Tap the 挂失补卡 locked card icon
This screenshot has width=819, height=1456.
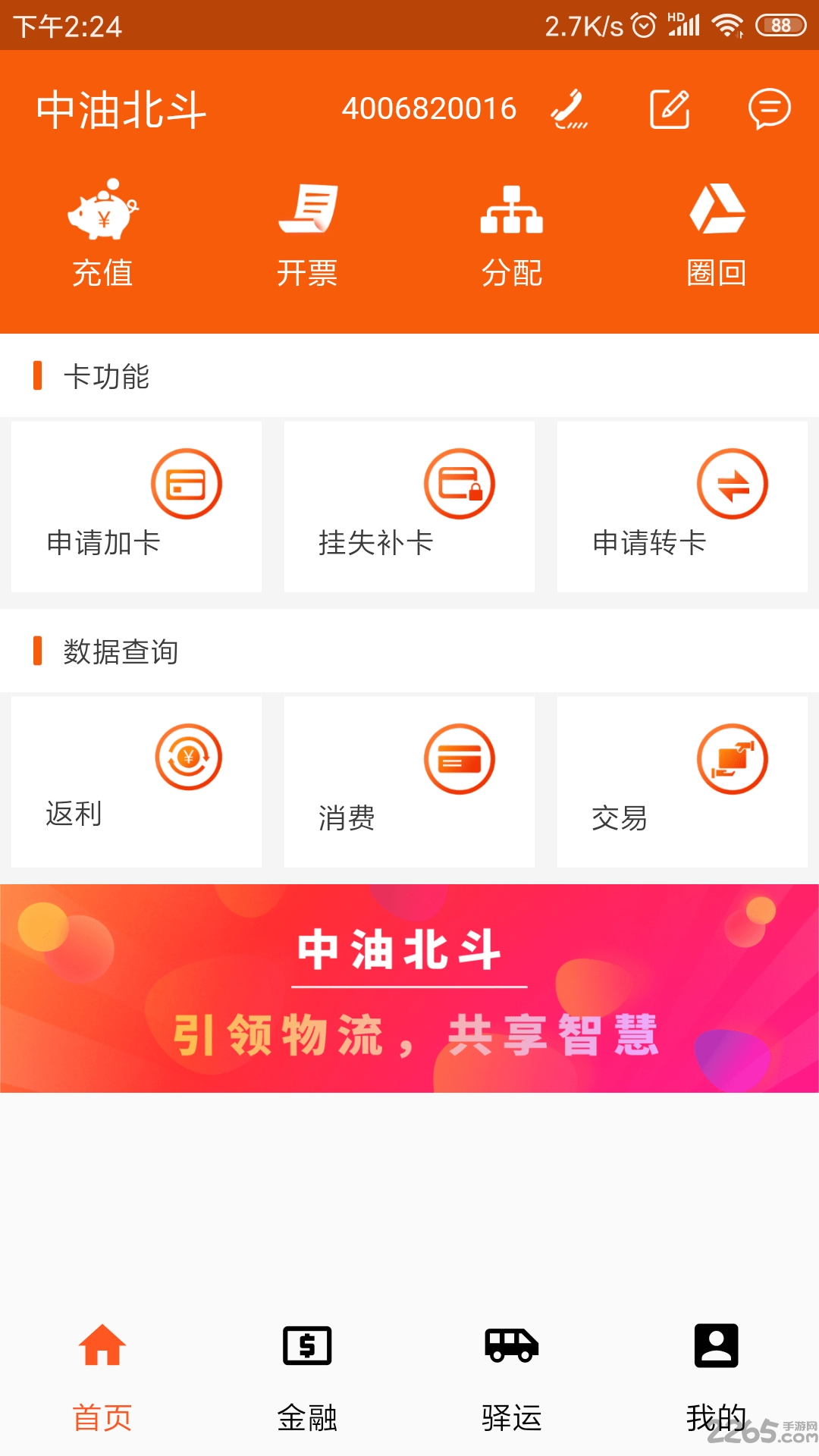460,483
